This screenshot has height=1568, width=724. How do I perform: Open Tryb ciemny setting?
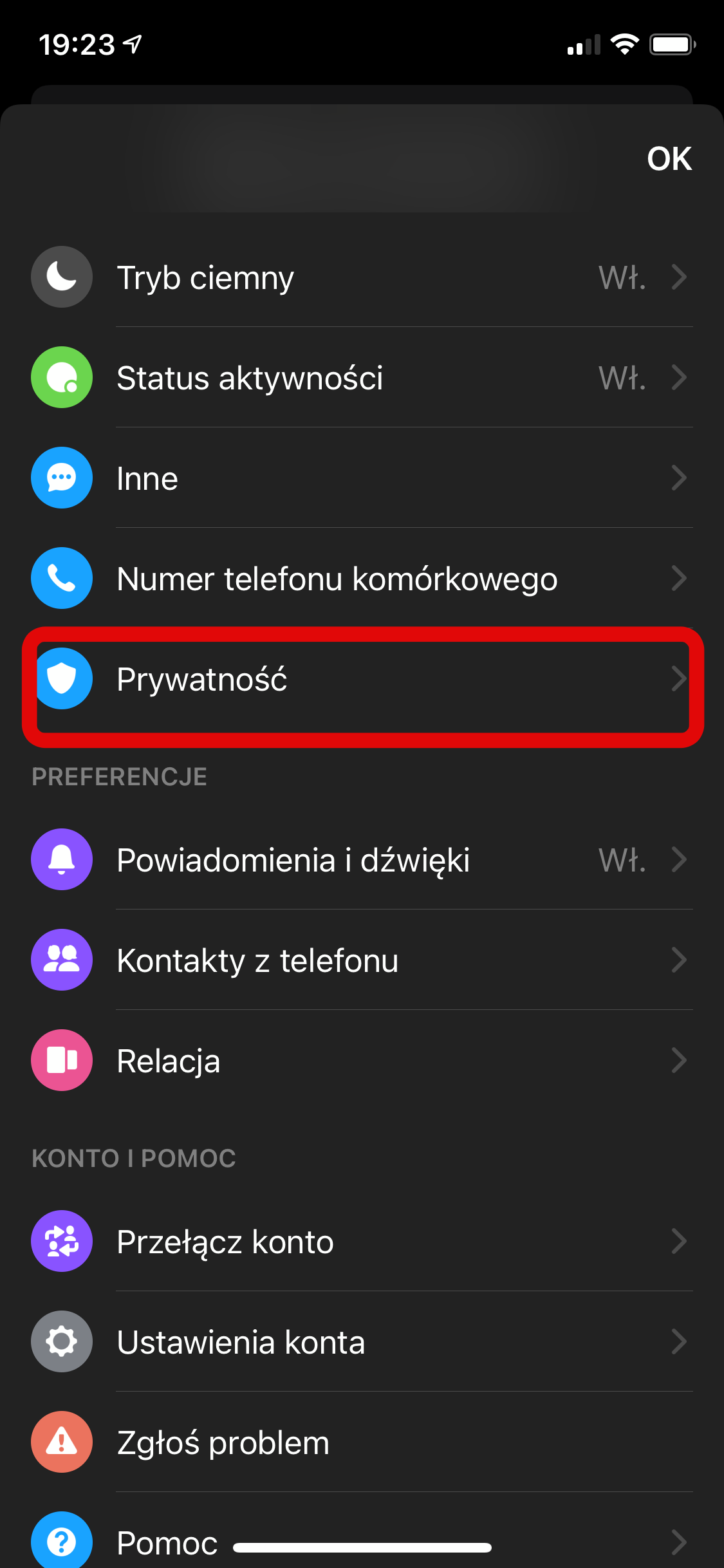(x=362, y=277)
